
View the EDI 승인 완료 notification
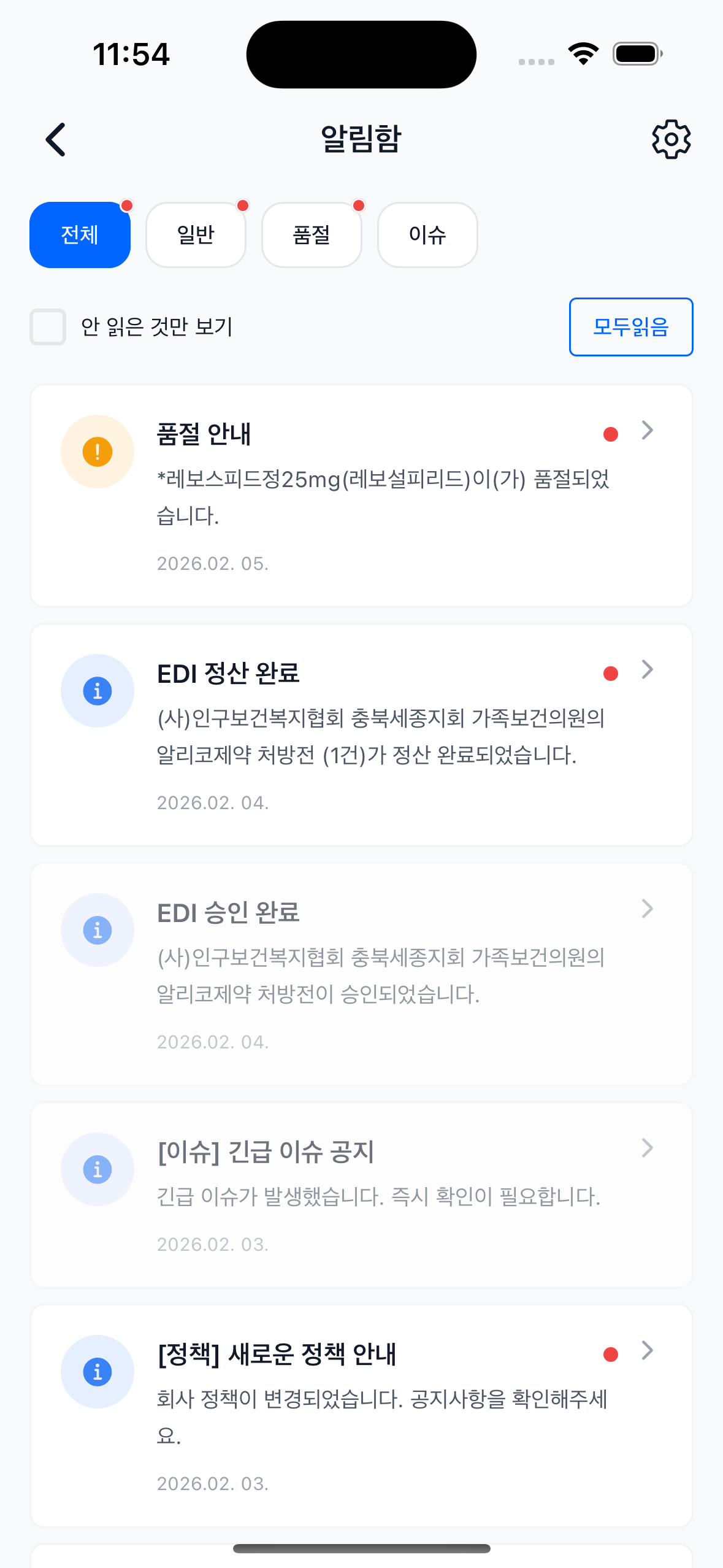[361, 974]
